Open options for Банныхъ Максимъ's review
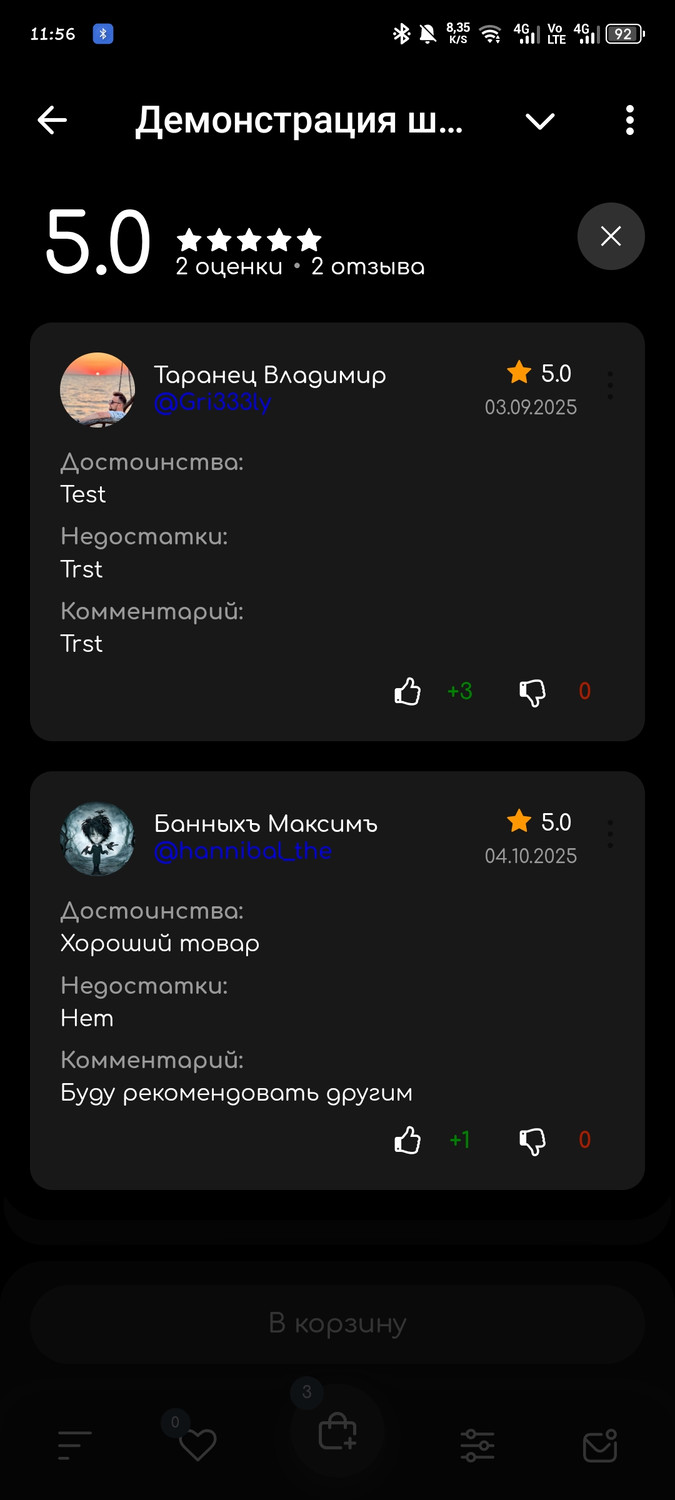This screenshot has height=1500, width=675. coord(610,833)
